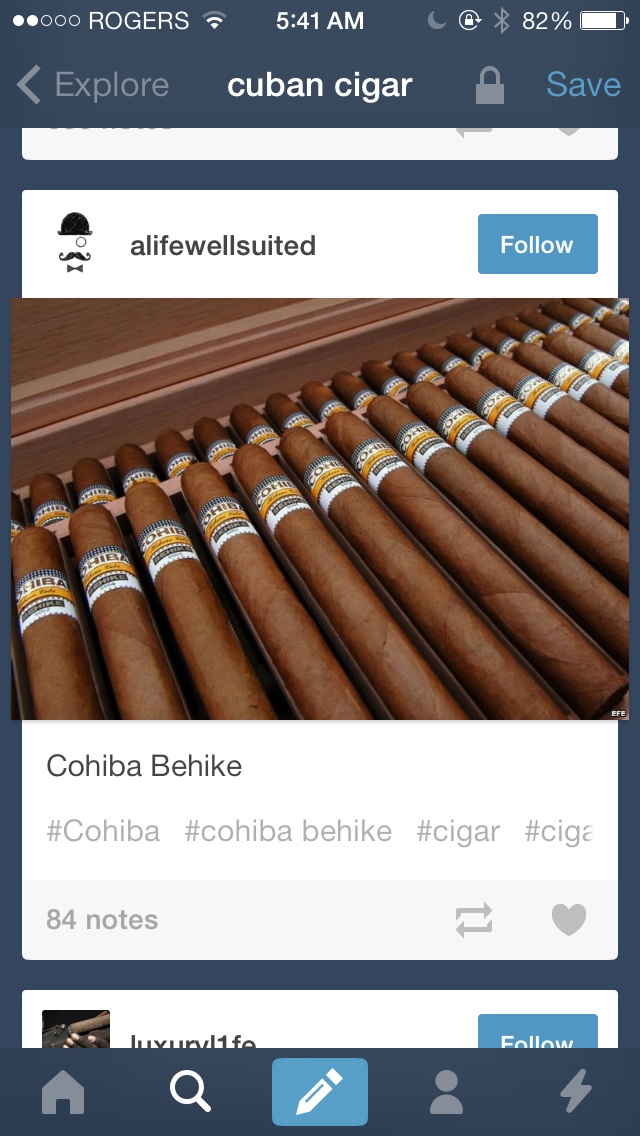The width and height of the screenshot is (640, 1136).
Task: Open the #cohiba behike tag
Action: (x=288, y=831)
